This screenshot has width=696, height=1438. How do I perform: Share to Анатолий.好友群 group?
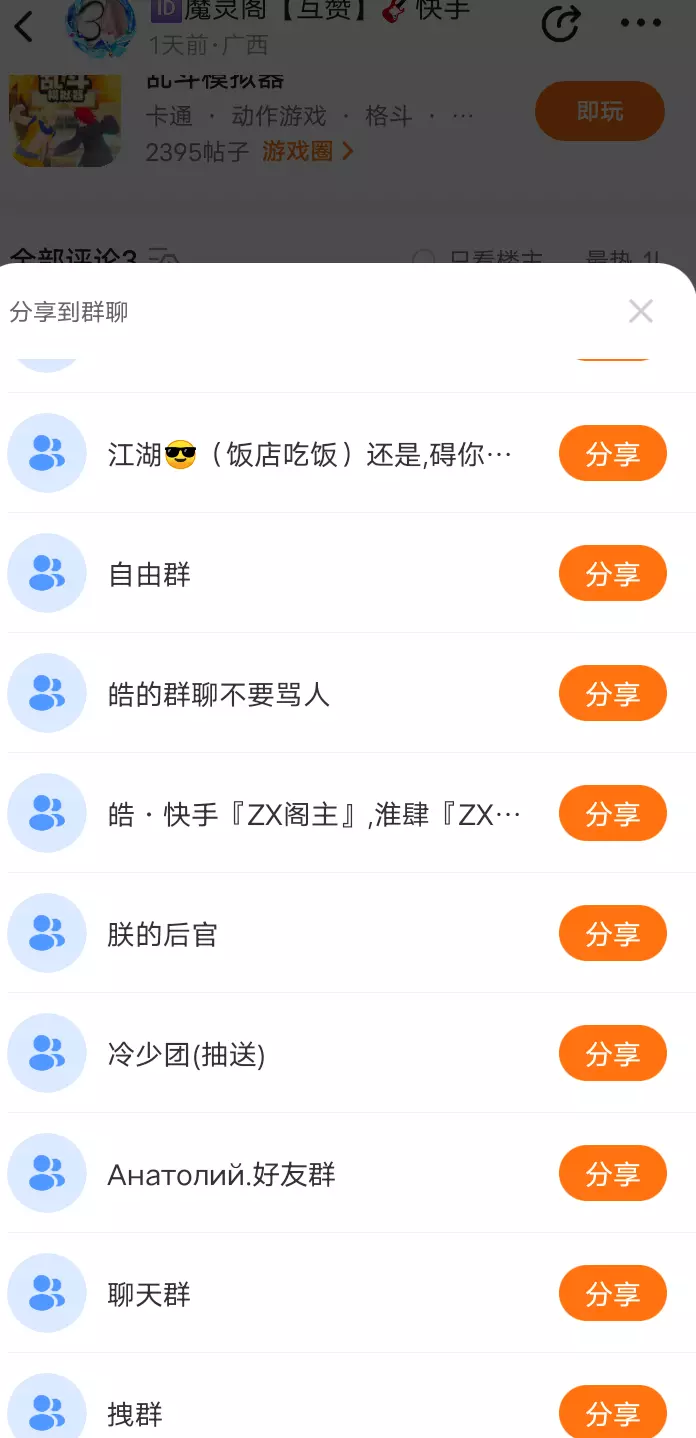pos(612,1174)
